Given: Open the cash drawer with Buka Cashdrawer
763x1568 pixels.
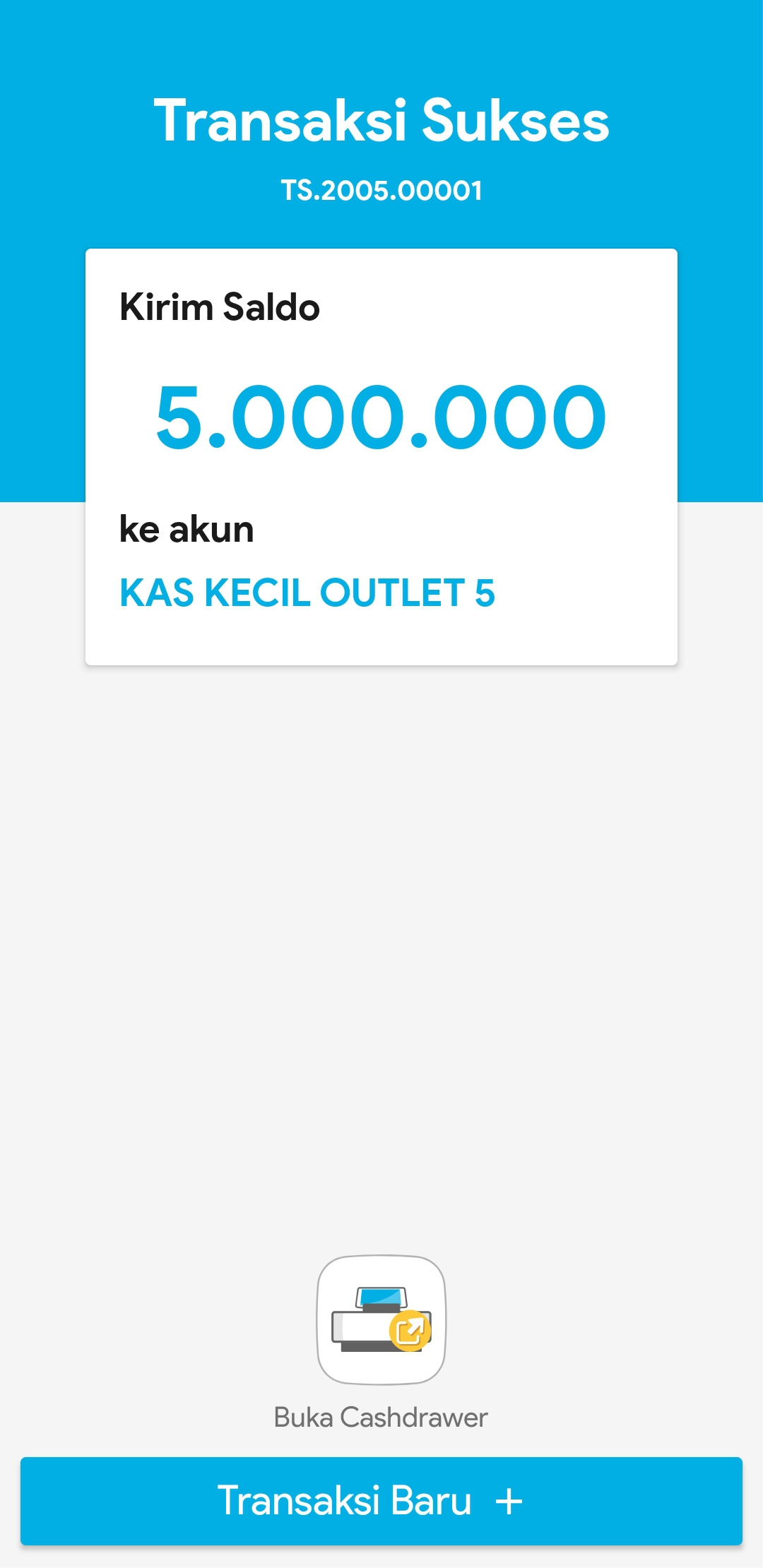Looking at the screenshot, I should click(x=381, y=1320).
